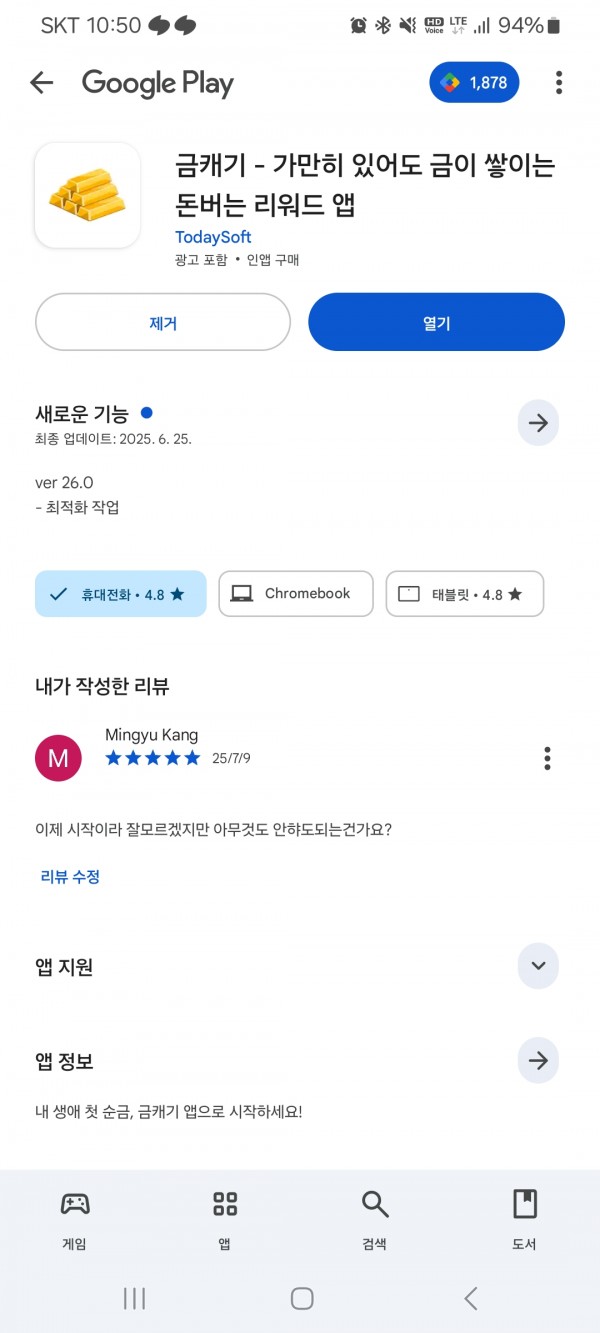Open 새로운 기능 details arrow

coord(538,423)
